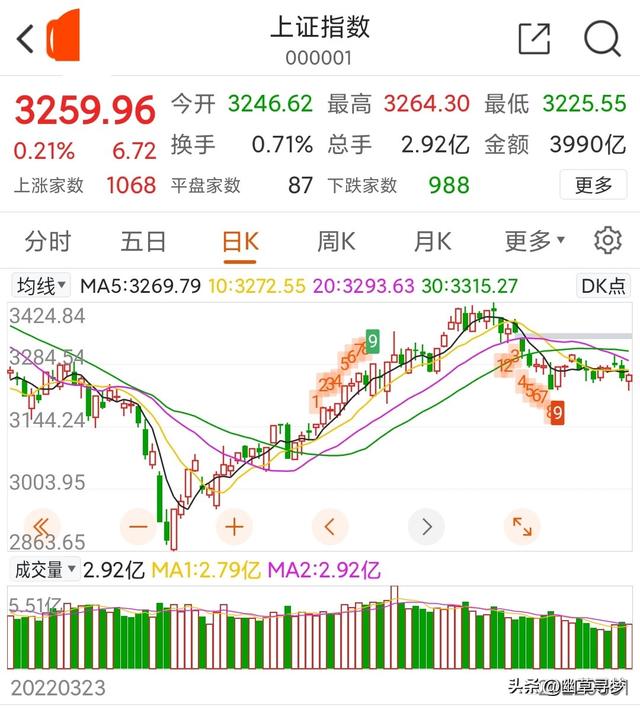Zoom out the chart with minus
The height and width of the screenshot is (709, 640).
[x=138, y=525]
